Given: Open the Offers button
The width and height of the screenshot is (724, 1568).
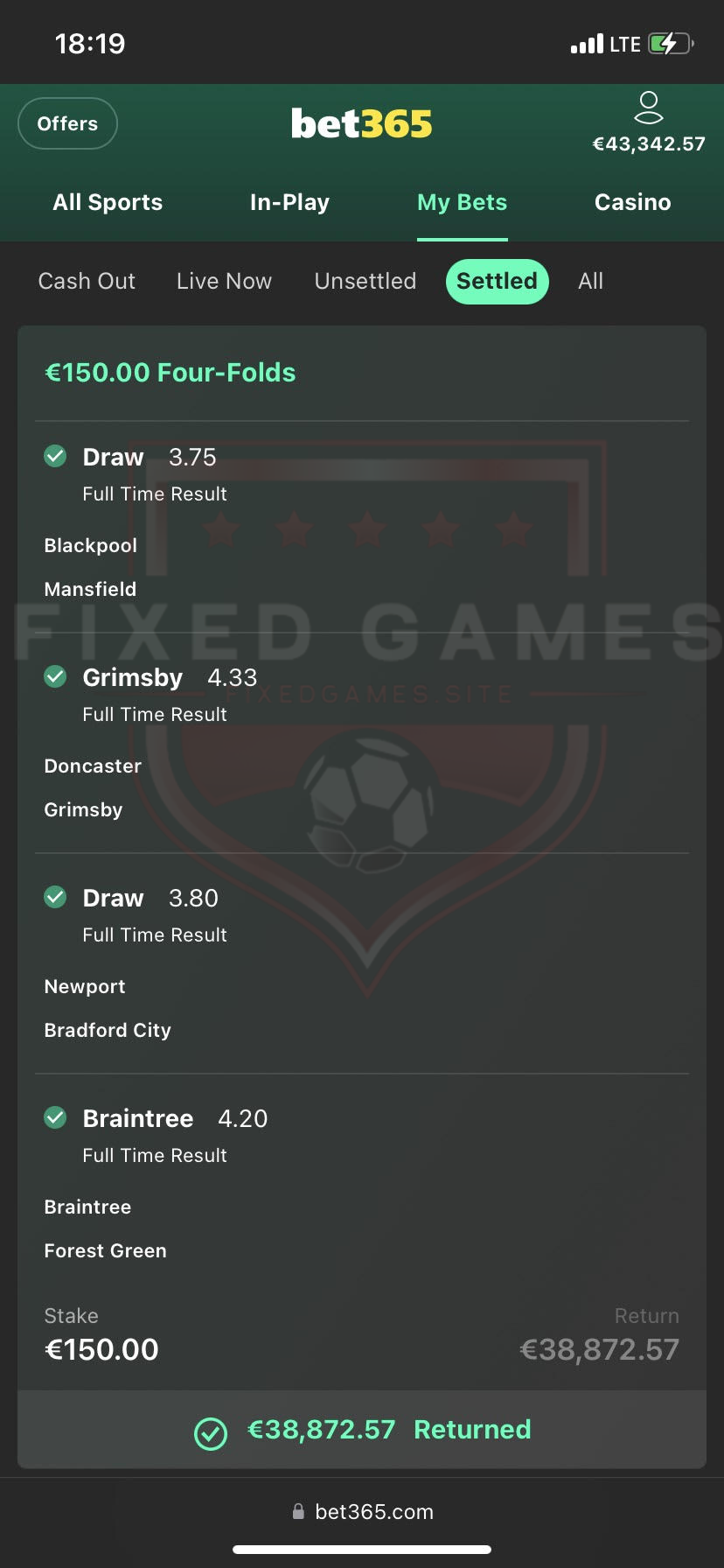Looking at the screenshot, I should click(67, 123).
